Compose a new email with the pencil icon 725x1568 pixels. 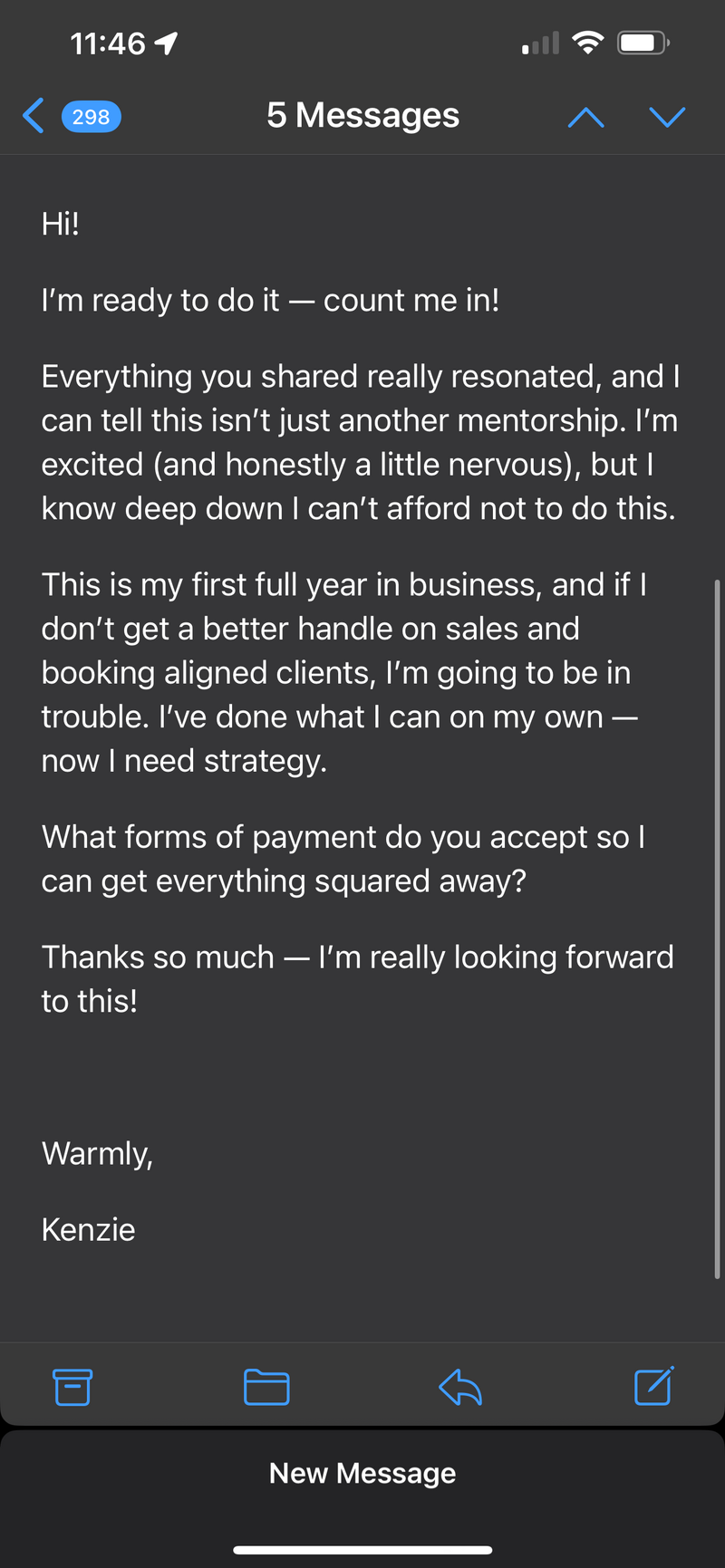653,1386
